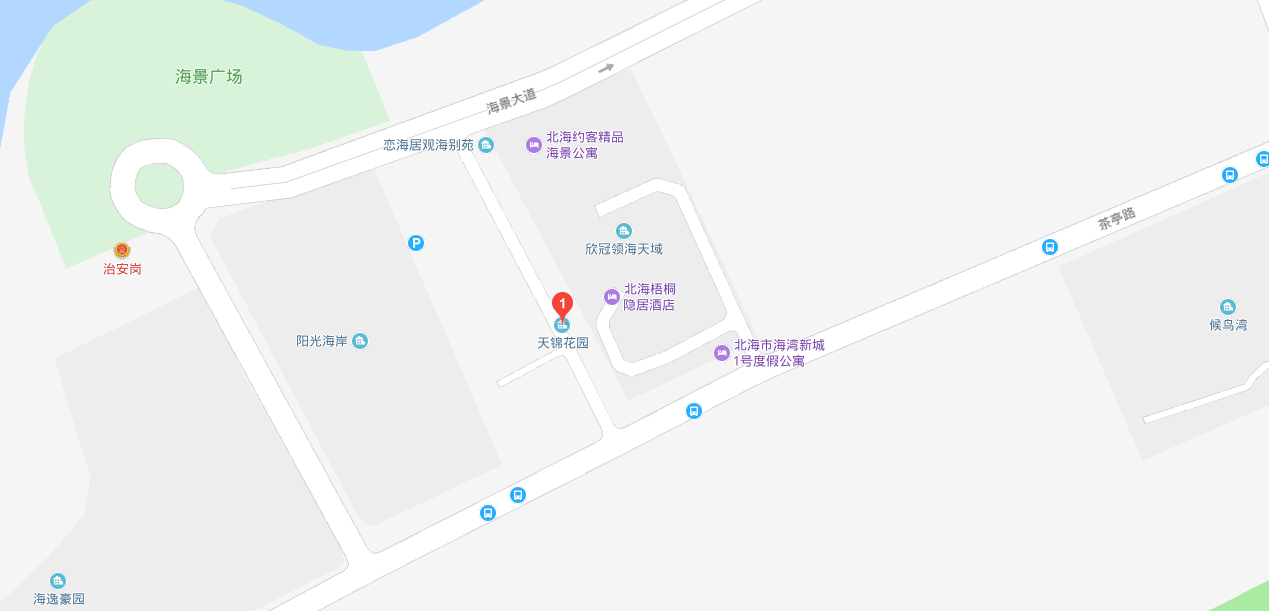Open the 北海梧桐隐居酒店 hotel marker
1269x611 pixels.
point(611,297)
